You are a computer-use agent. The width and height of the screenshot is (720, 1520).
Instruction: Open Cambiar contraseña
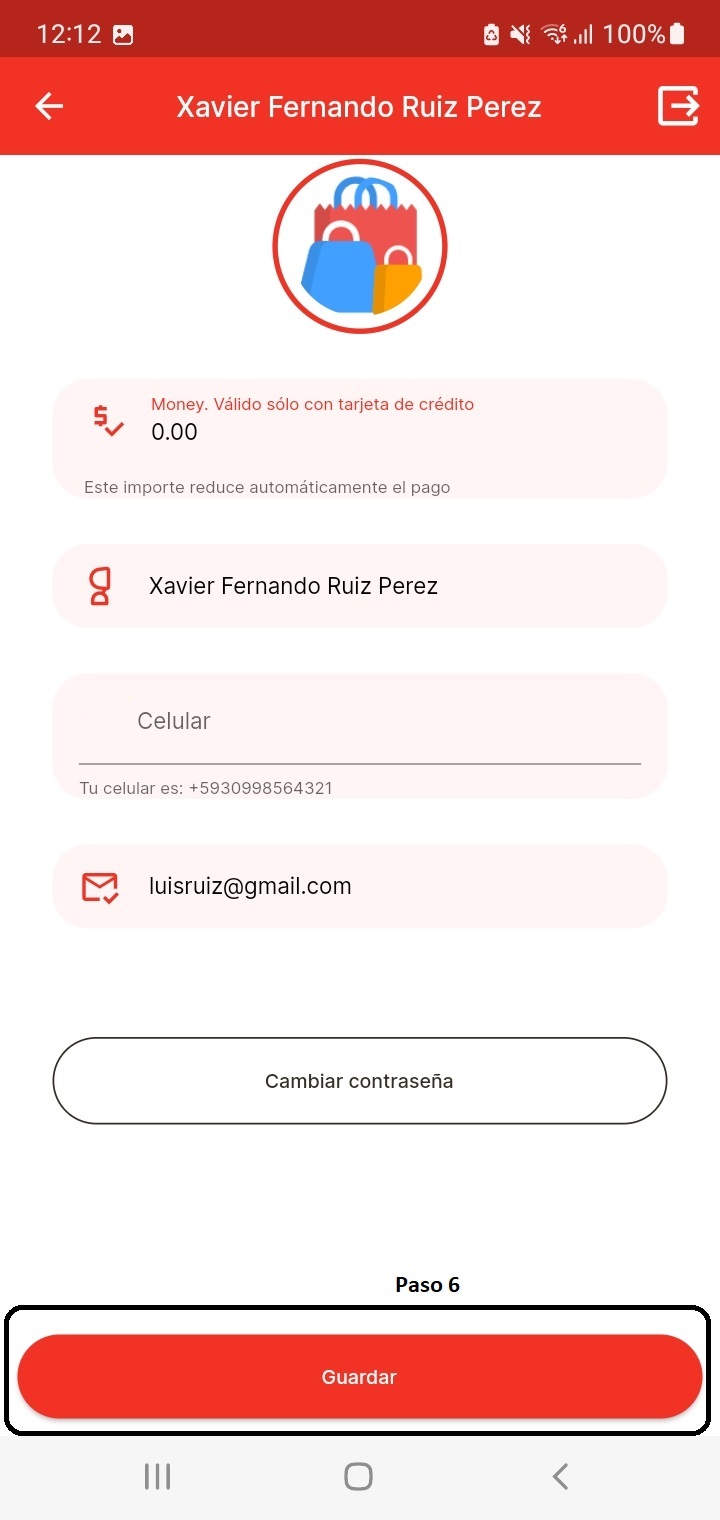tap(360, 1081)
